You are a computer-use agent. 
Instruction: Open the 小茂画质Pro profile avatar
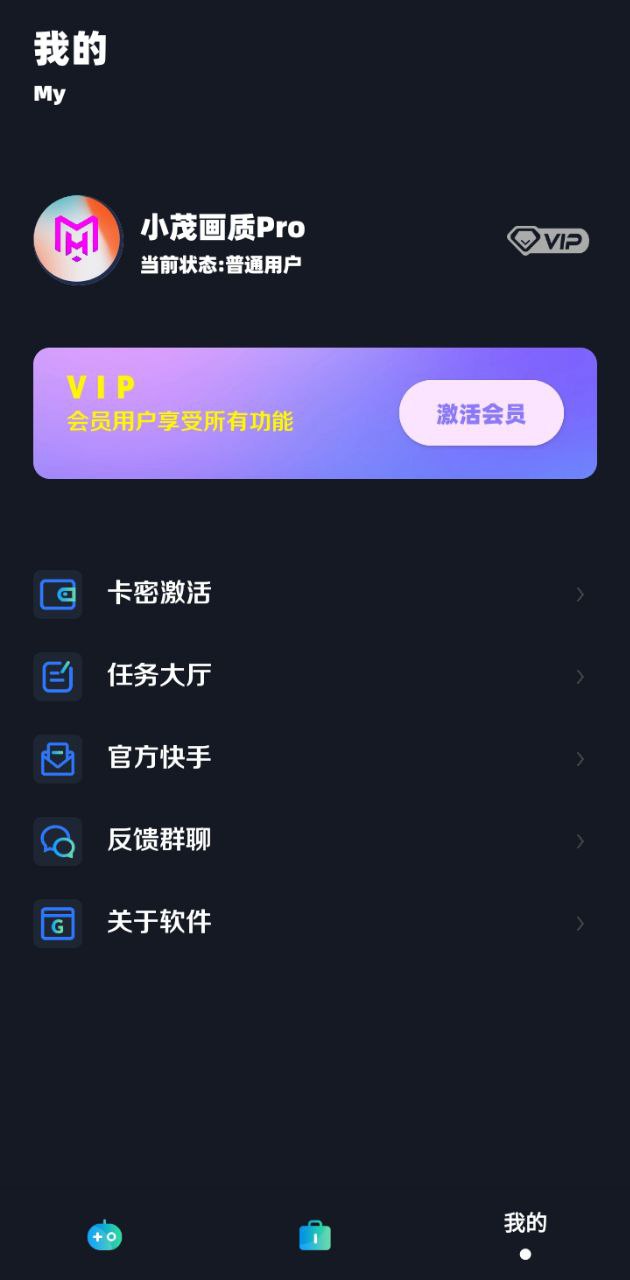tap(78, 240)
